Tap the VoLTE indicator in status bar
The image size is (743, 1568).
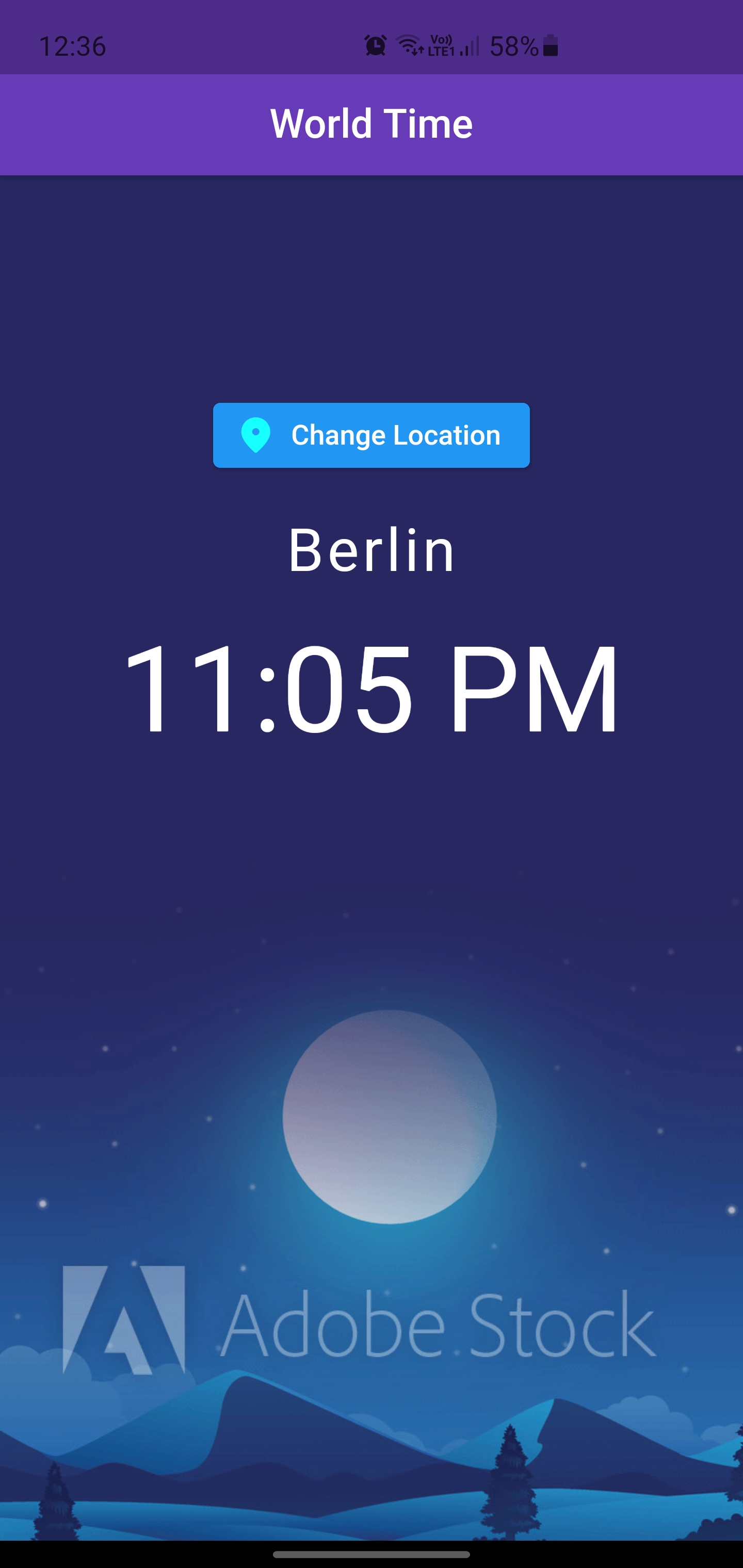[x=440, y=38]
